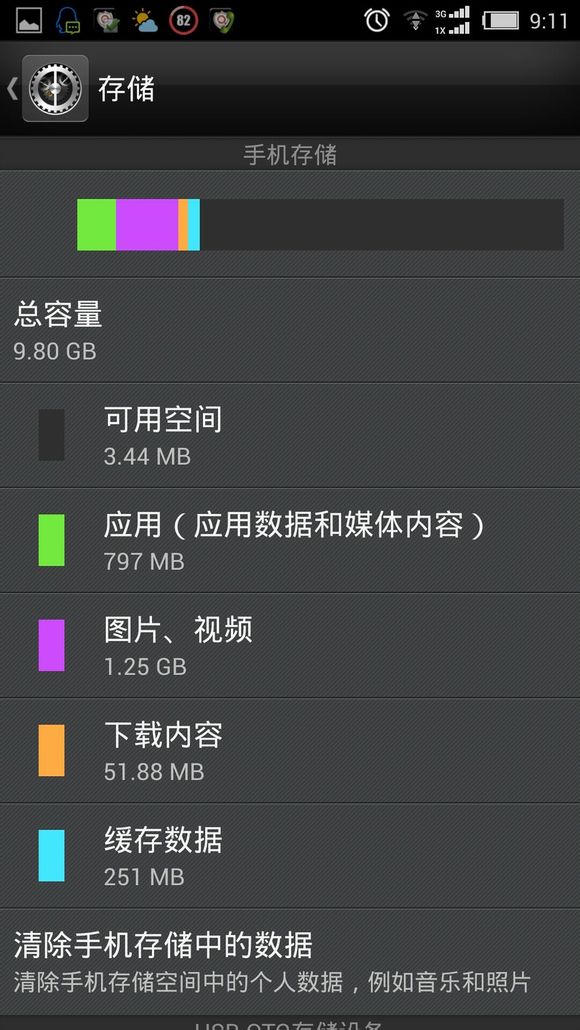Go back using the arrow beside 存储

(12, 89)
